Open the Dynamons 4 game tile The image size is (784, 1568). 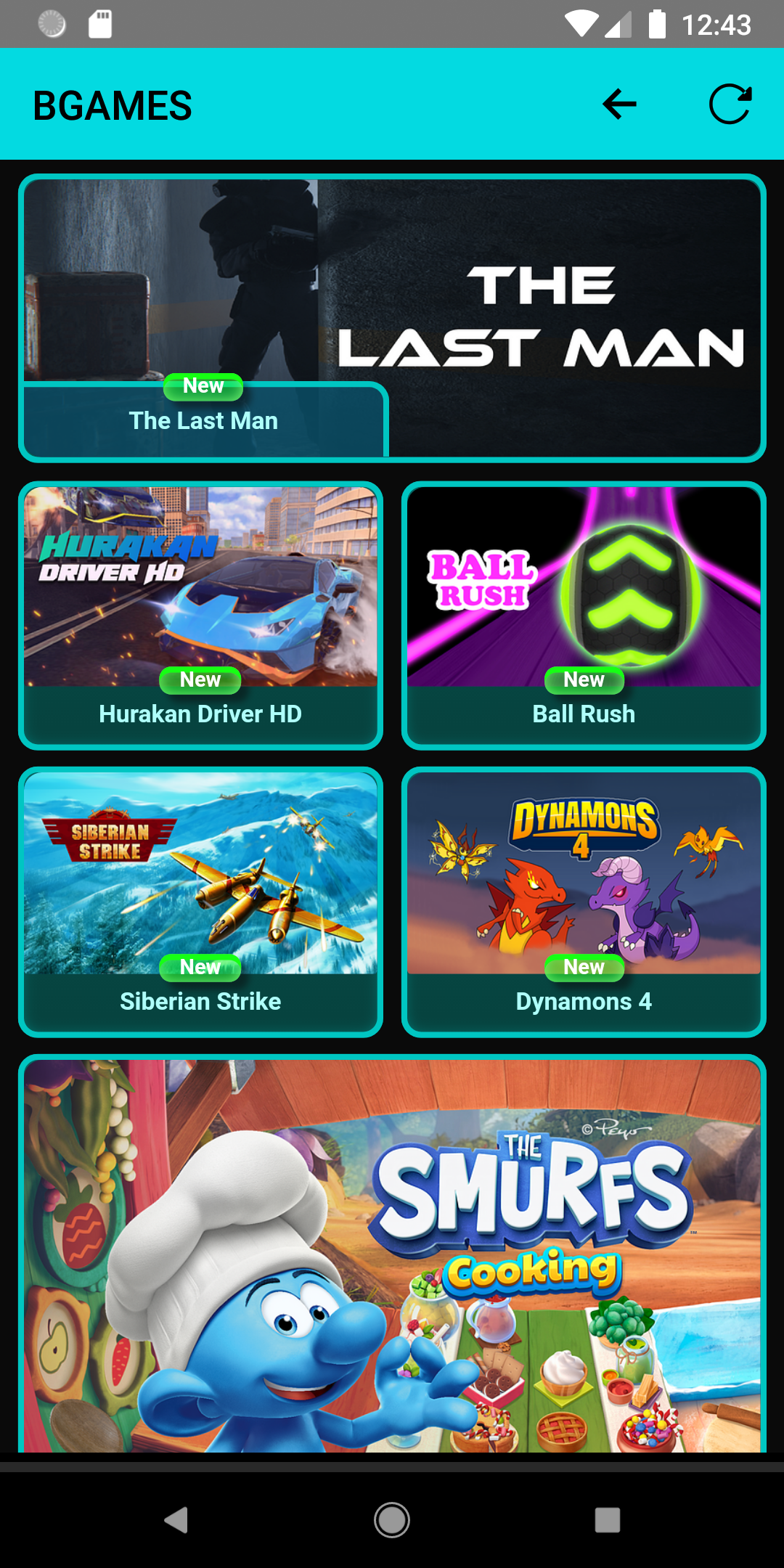click(584, 902)
